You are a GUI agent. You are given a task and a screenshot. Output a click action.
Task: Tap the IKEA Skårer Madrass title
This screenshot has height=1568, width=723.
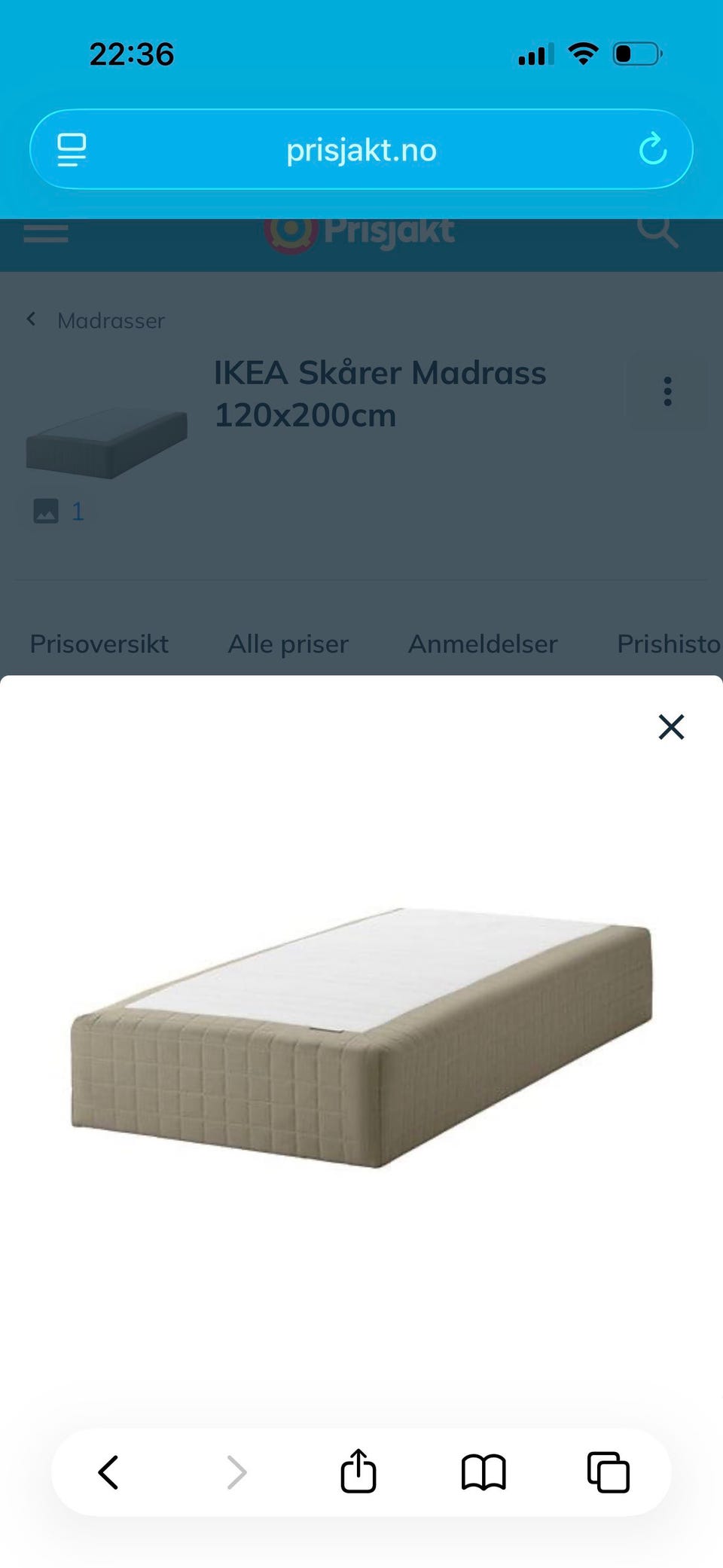tap(380, 393)
